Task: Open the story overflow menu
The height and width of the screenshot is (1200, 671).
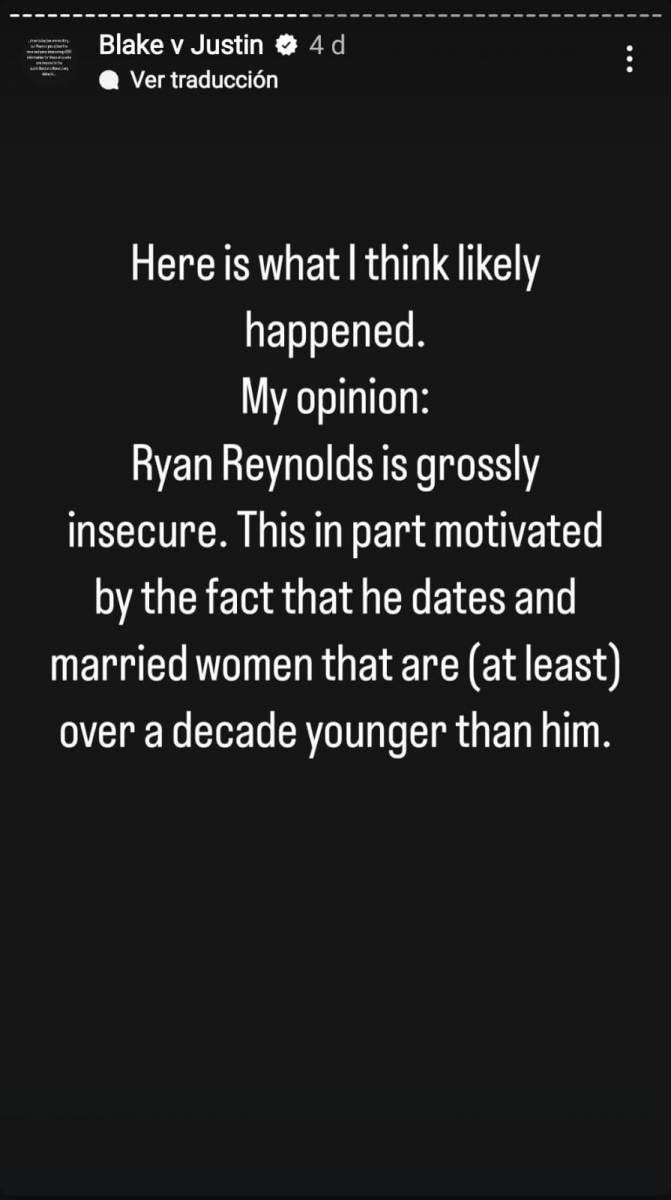Action: 629,59
